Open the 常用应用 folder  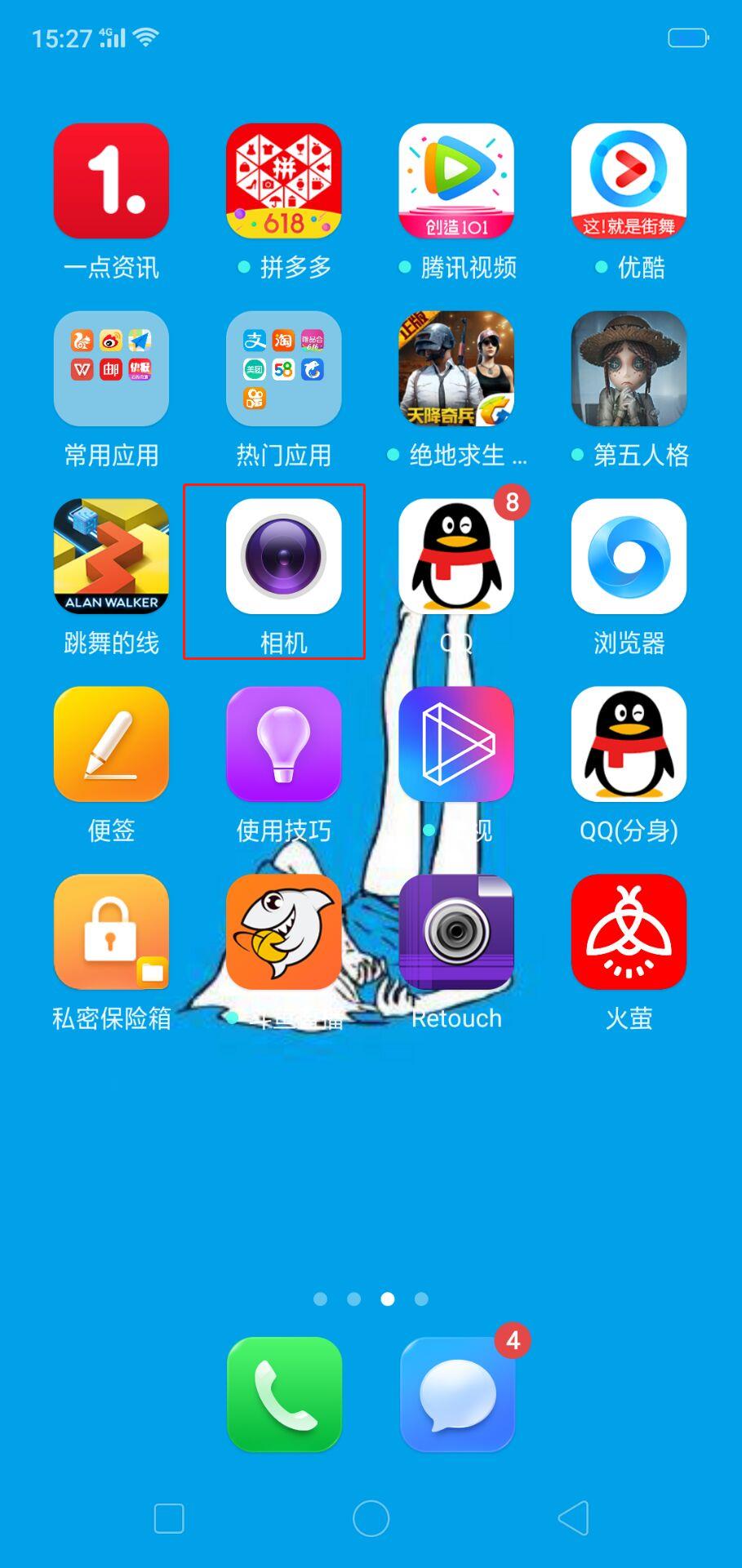[x=111, y=368]
